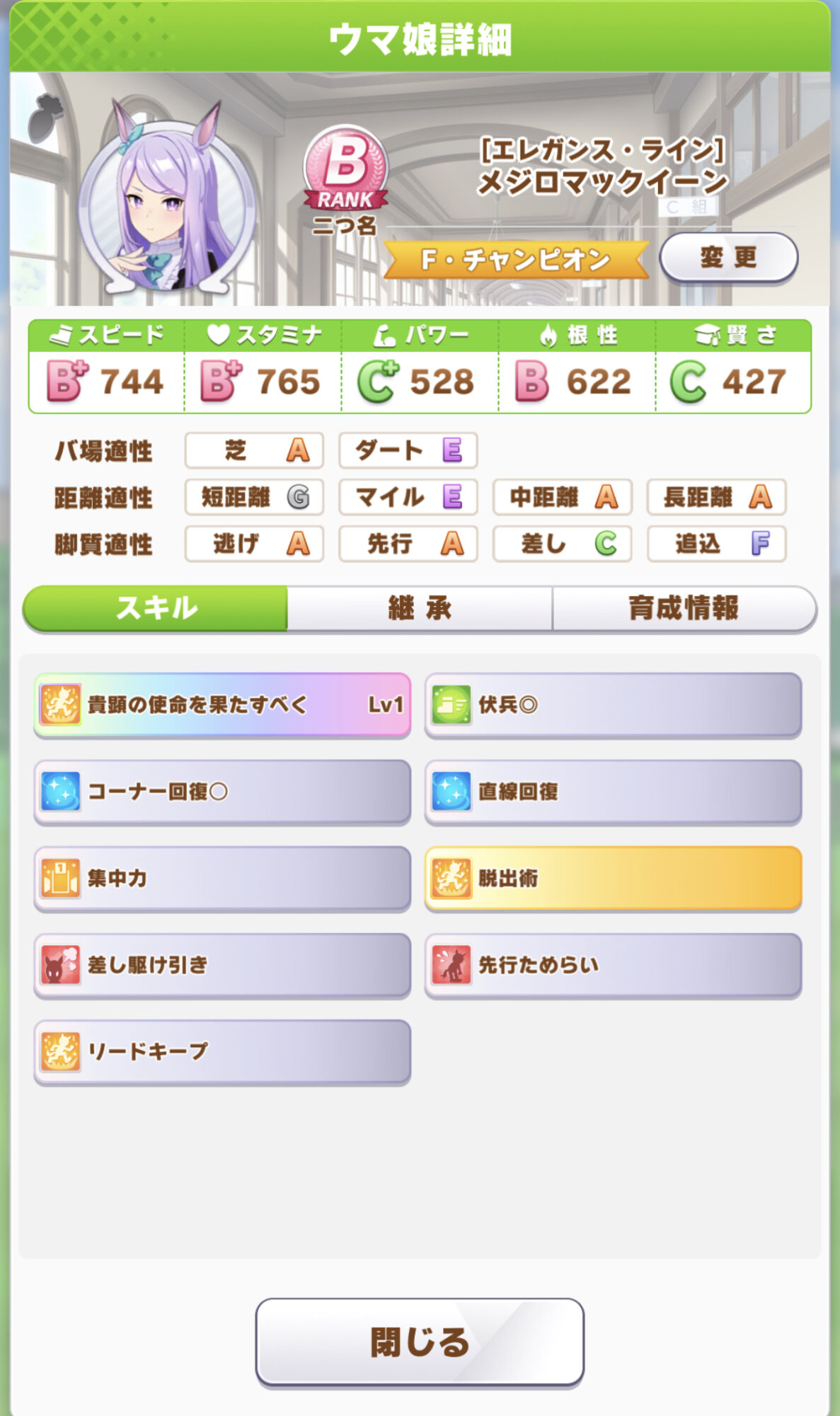Image resolution: width=840 pixels, height=1416 pixels.
Task: Open the リードキープ skill
Action: [x=222, y=1051]
